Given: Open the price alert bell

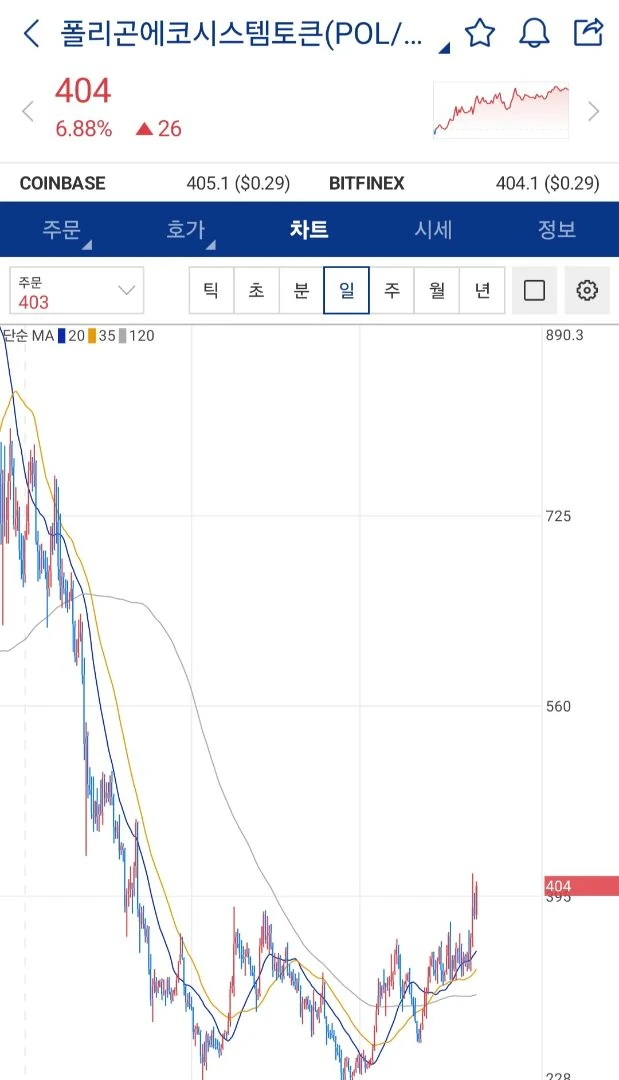Looking at the screenshot, I should [x=534, y=33].
